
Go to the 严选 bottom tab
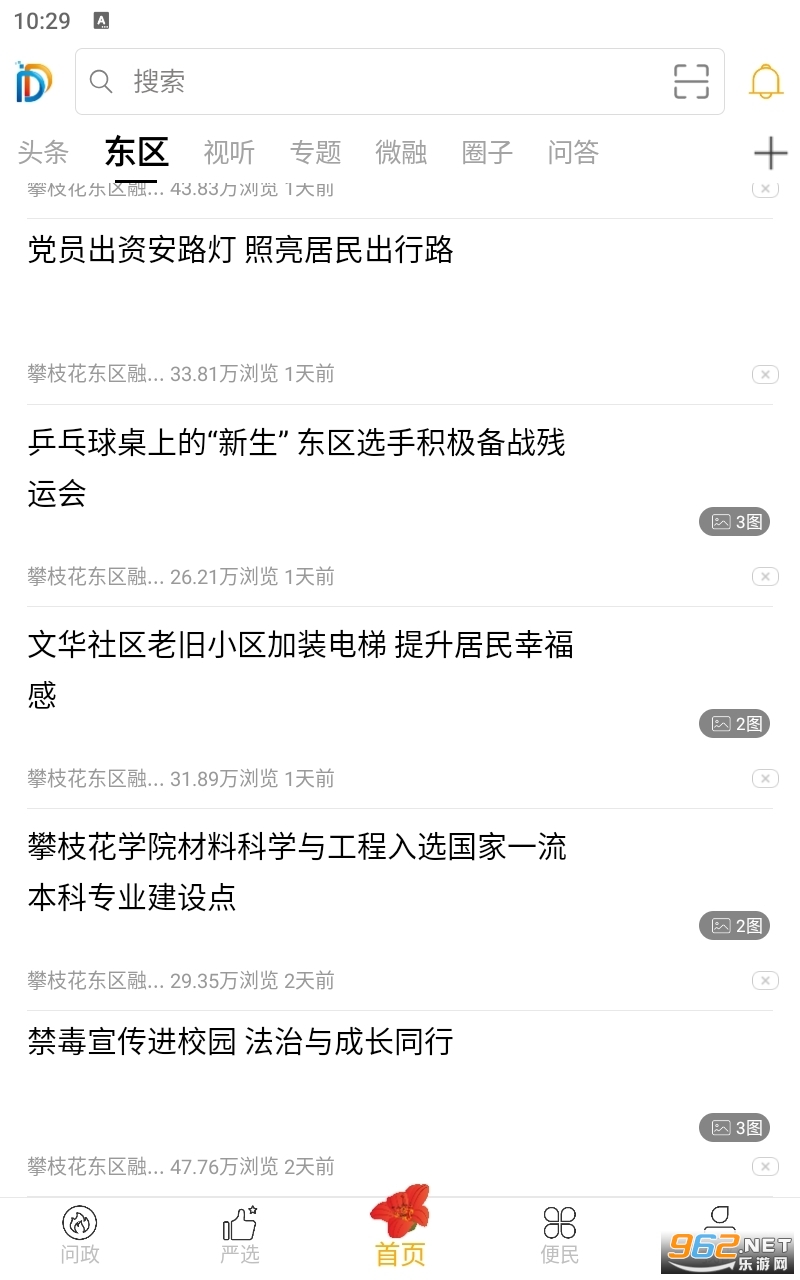point(240,1236)
